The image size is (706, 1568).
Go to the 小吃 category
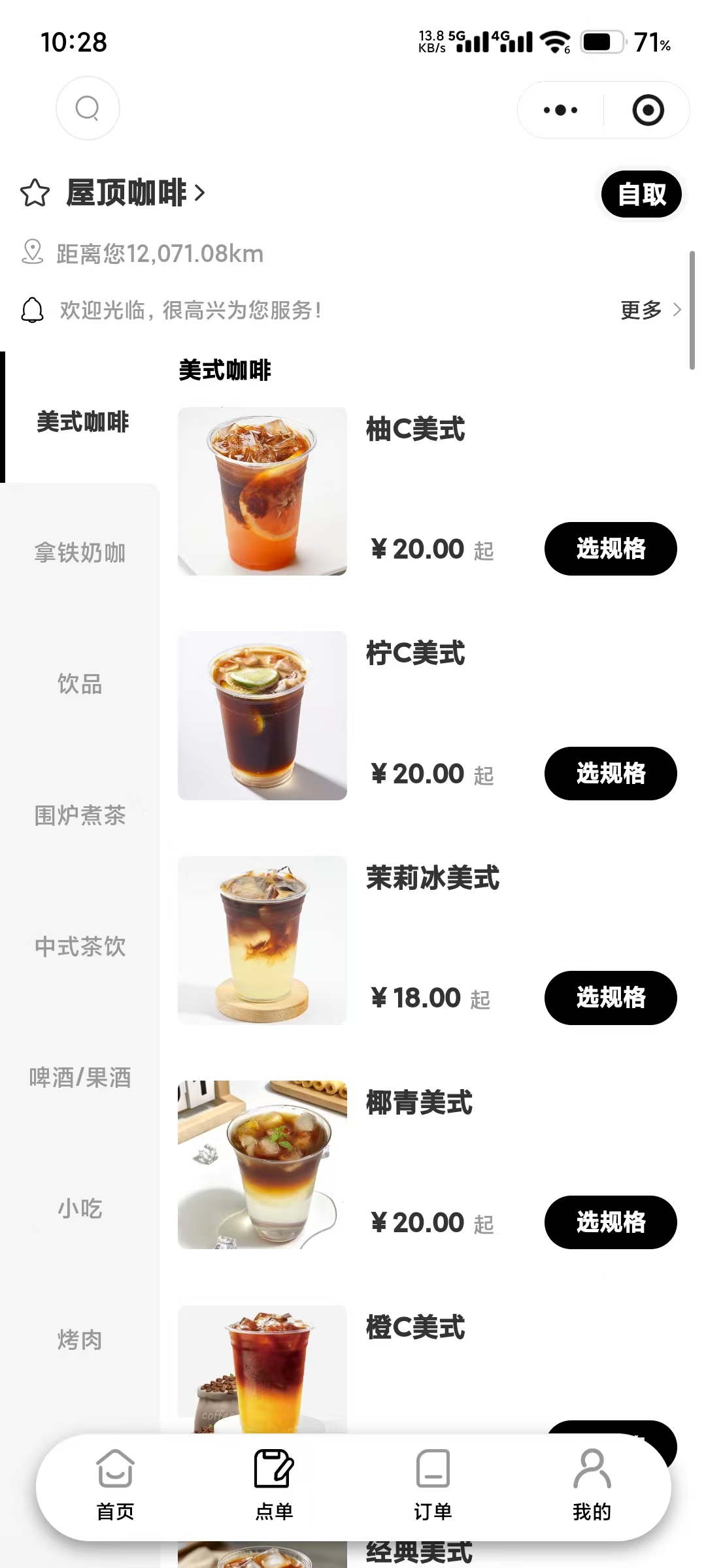(x=80, y=1209)
